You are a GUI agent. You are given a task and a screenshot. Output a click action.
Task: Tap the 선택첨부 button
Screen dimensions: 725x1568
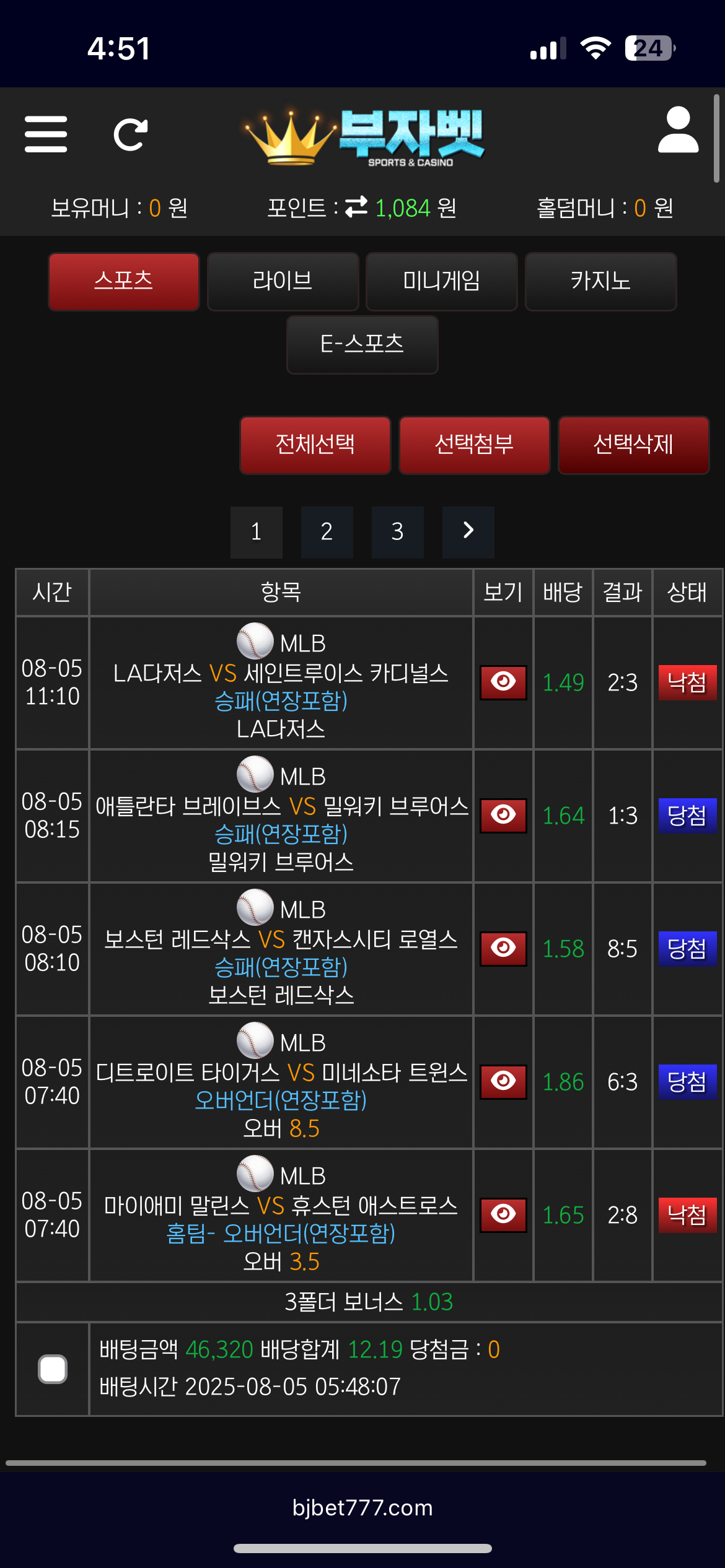tap(475, 445)
